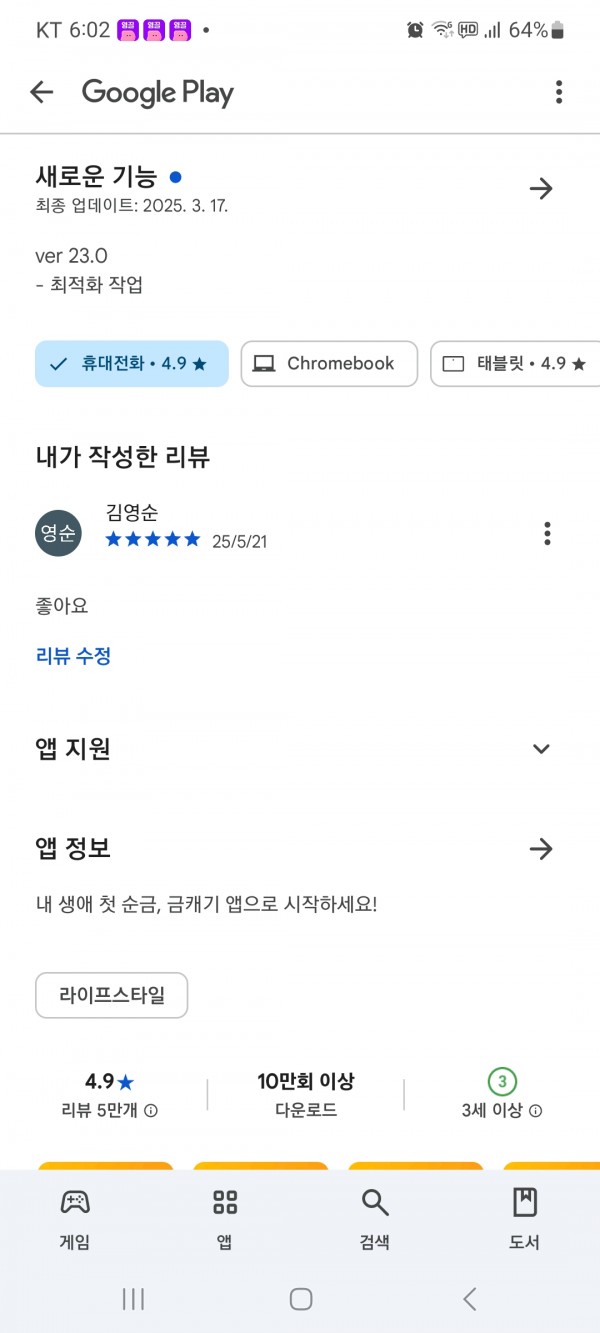Tap the system home button
Viewport: 600px width, 1333px height.
(x=301, y=1299)
